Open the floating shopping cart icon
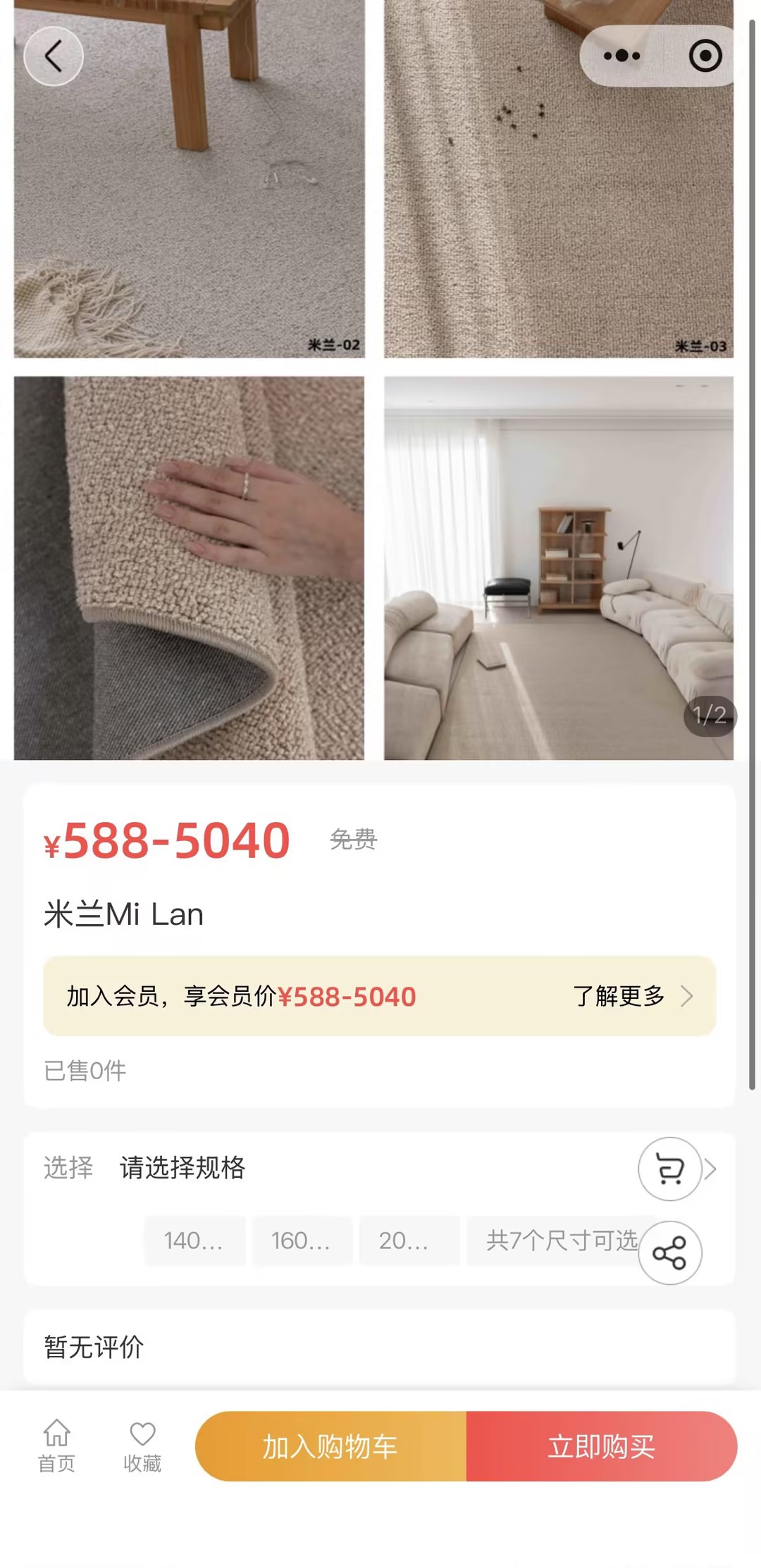This screenshot has width=761, height=1568. (x=669, y=1169)
